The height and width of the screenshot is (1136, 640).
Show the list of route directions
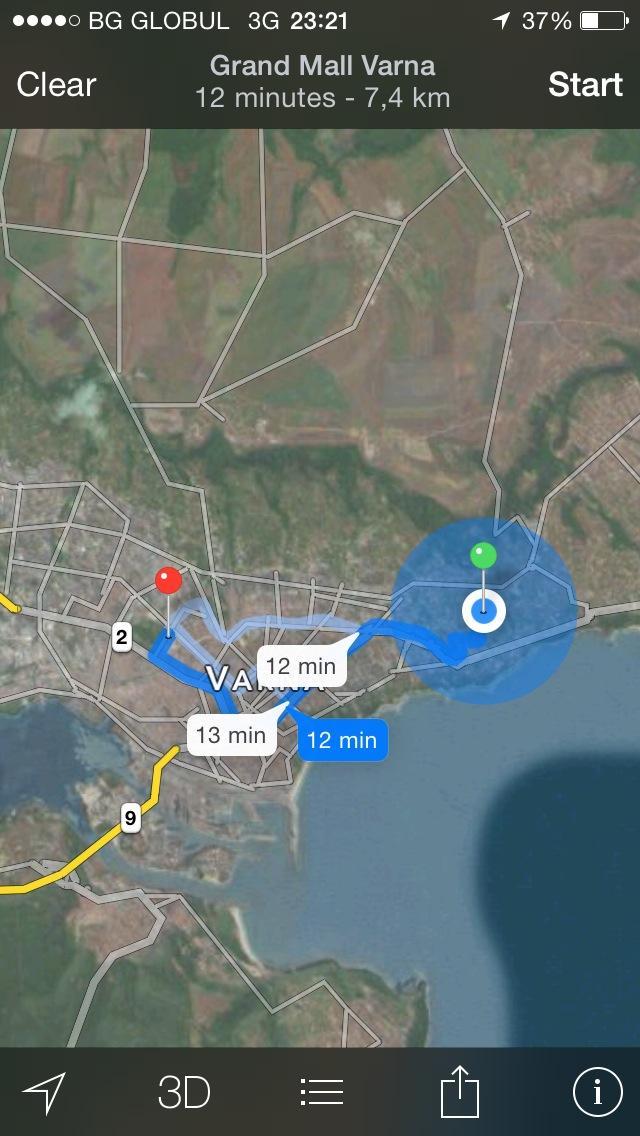point(322,1093)
